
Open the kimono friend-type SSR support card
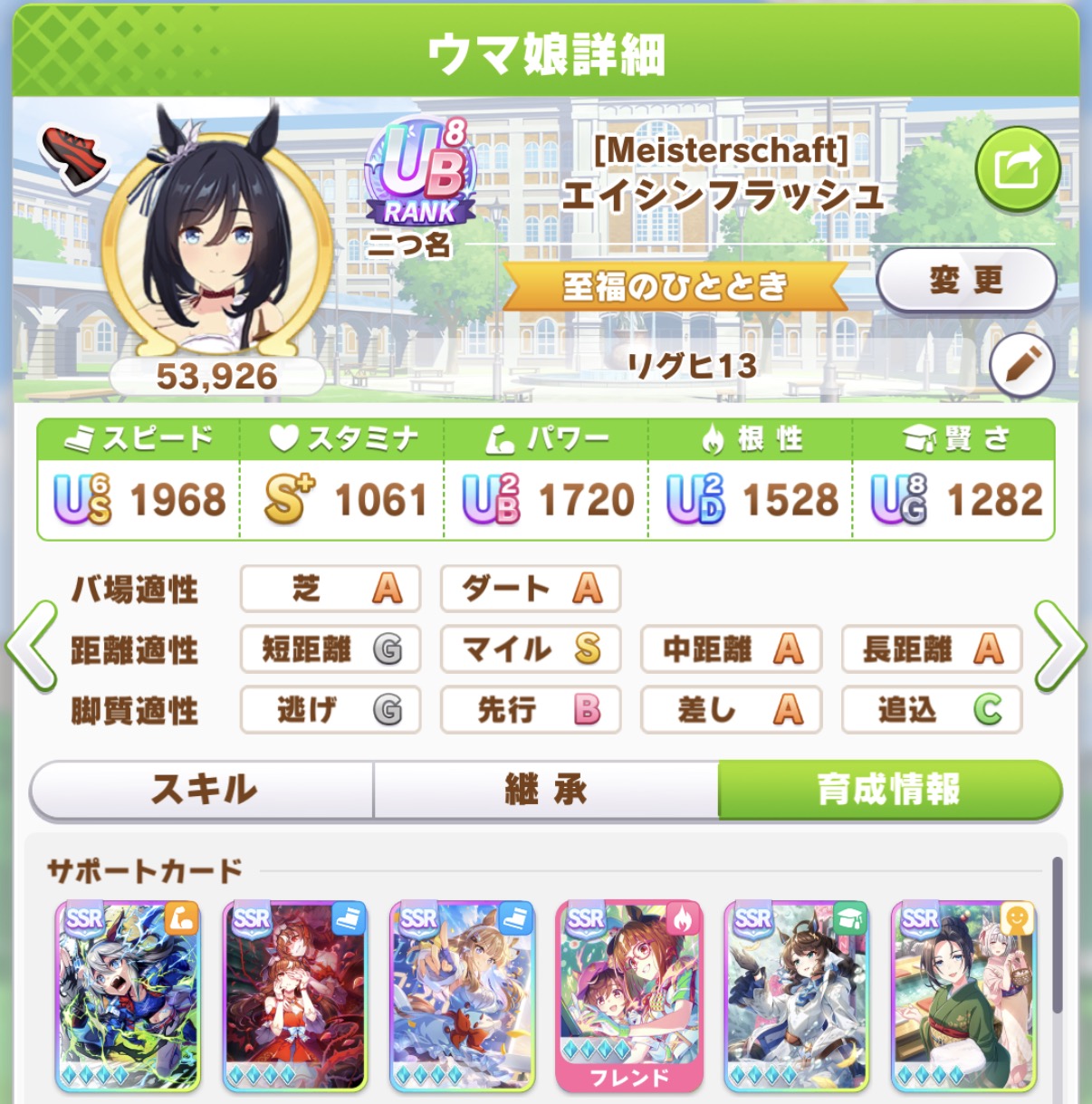(963, 995)
